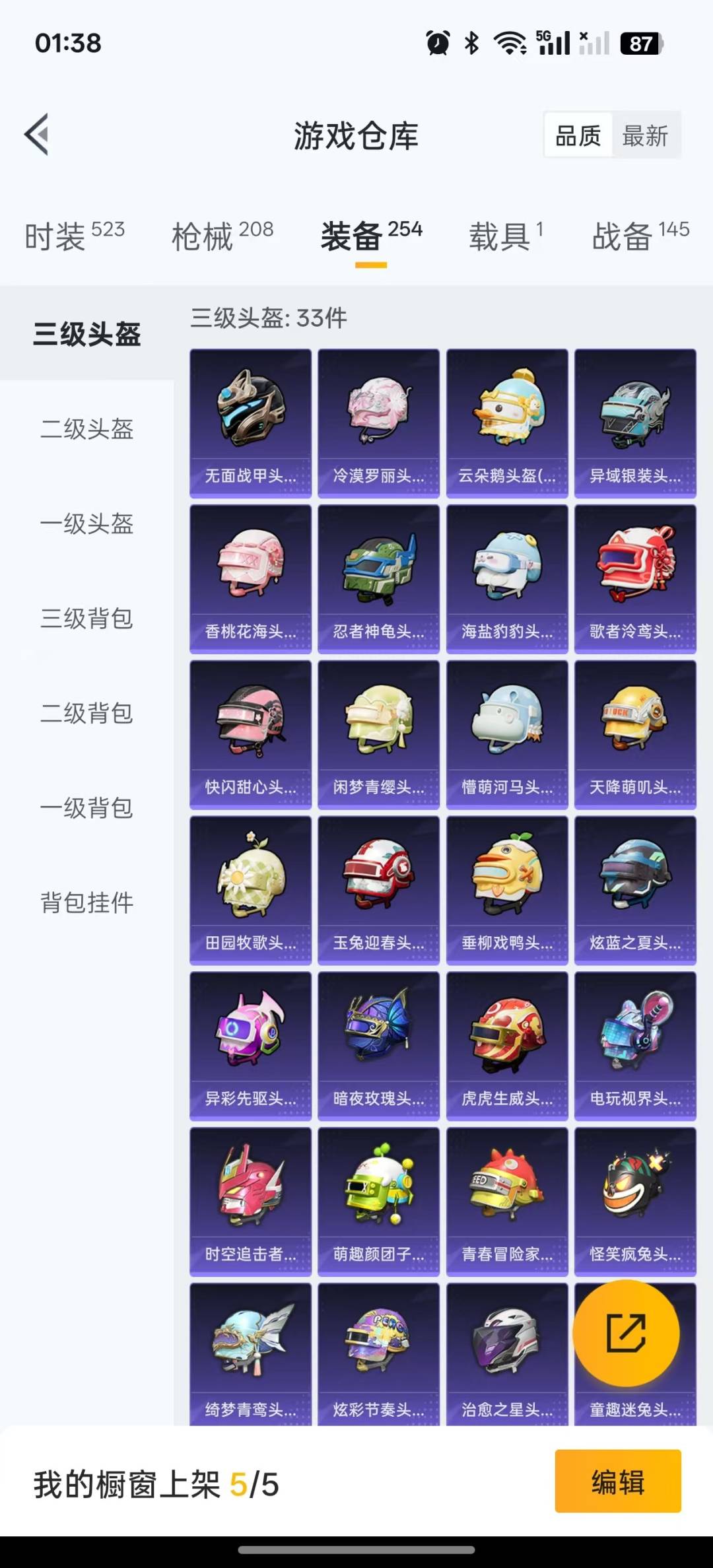Go back from 游戏仓库
This screenshot has height=1568, width=713.
[x=37, y=135]
